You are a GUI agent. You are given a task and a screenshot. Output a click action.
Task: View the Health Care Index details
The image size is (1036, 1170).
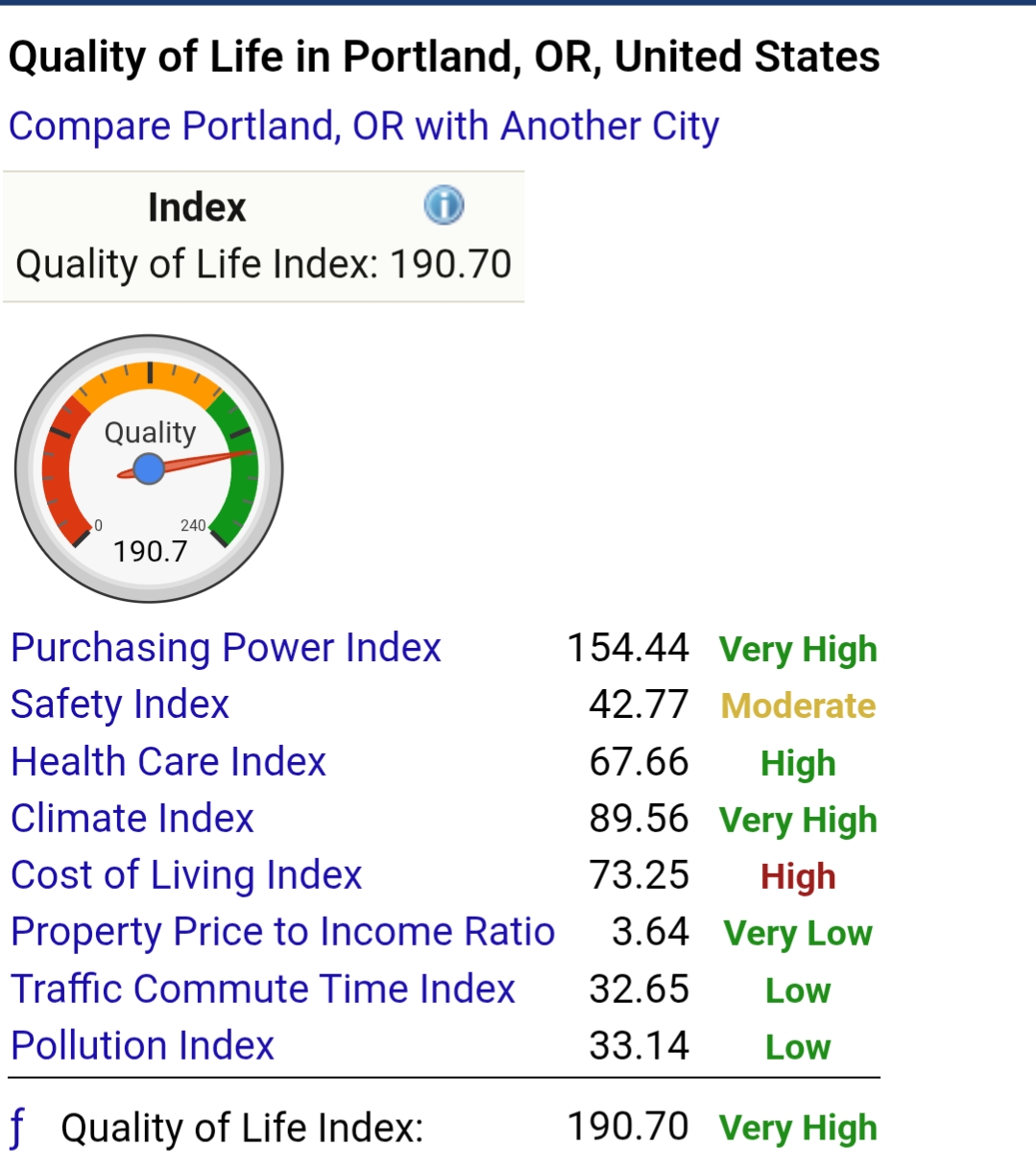[x=168, y=762]
